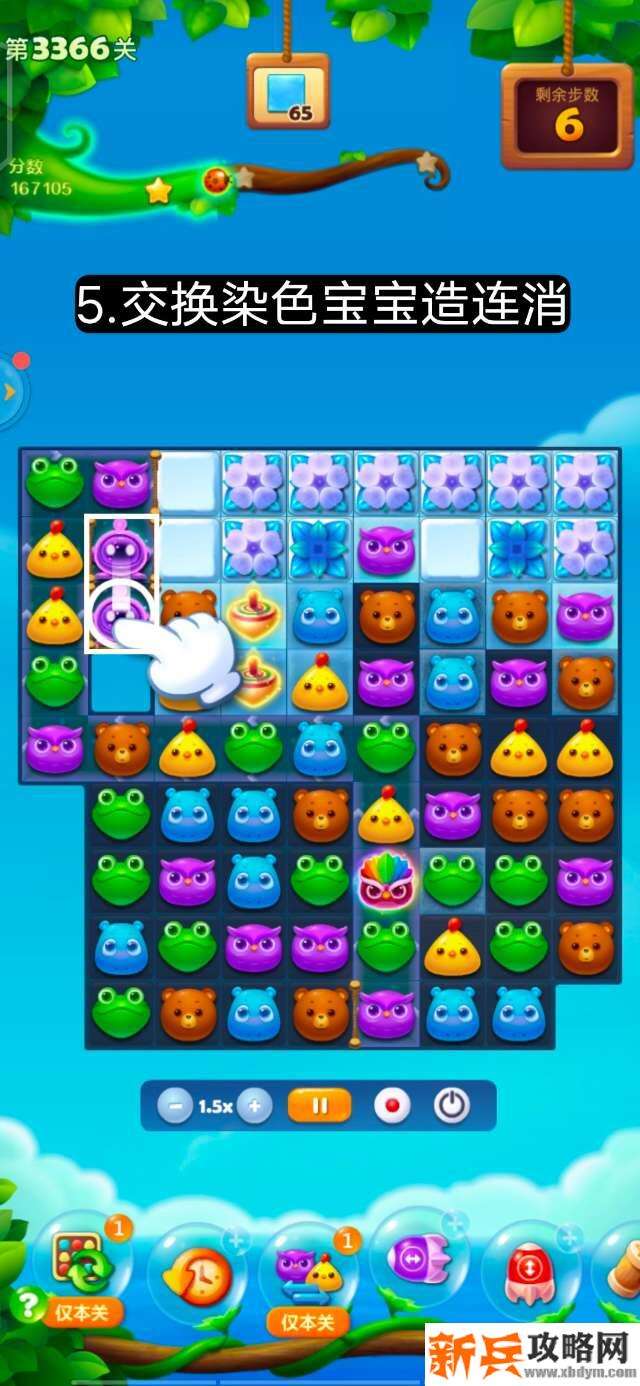Expand the side panel arrow on the left edge
The height and width of the screenshot is (1386, 640).
9,391
